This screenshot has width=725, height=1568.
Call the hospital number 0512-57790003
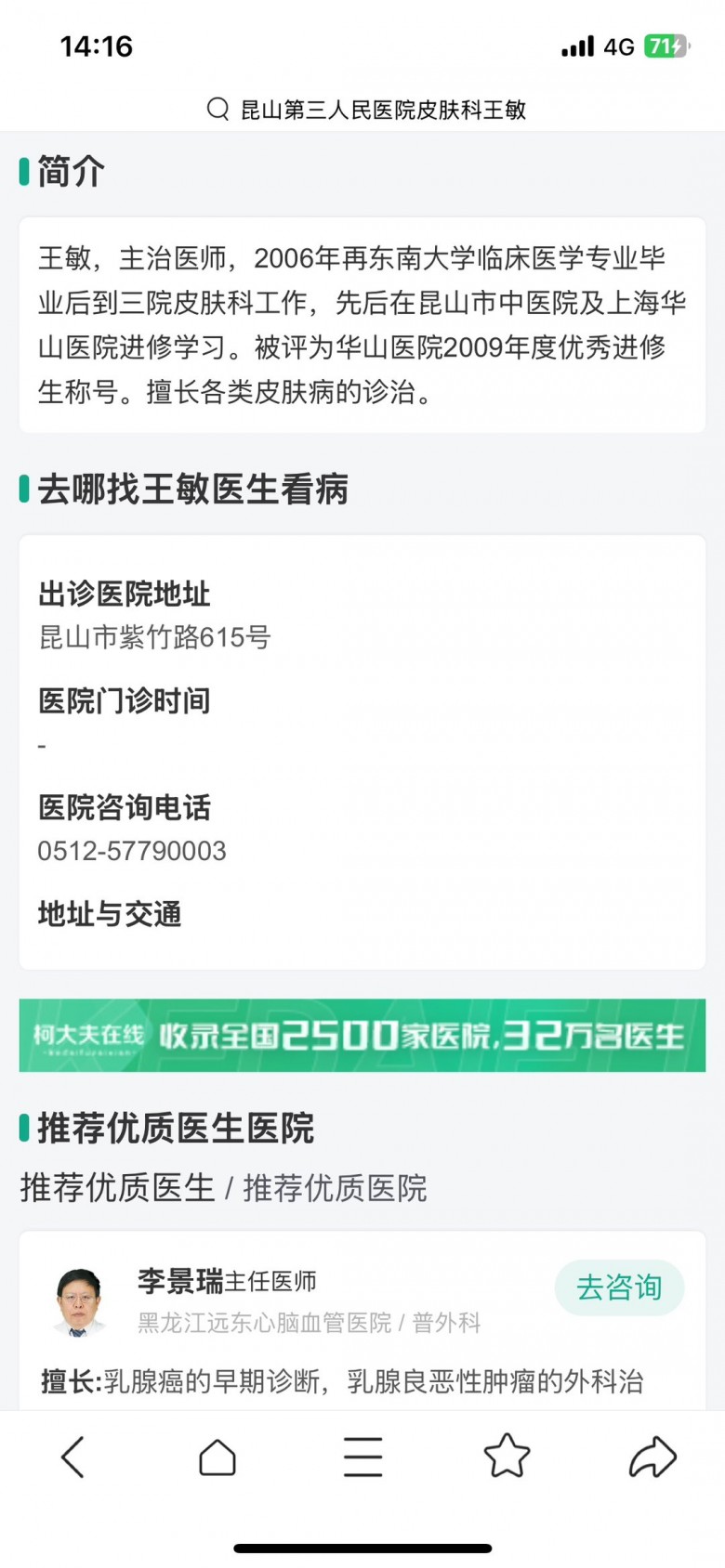click(132, 851)
